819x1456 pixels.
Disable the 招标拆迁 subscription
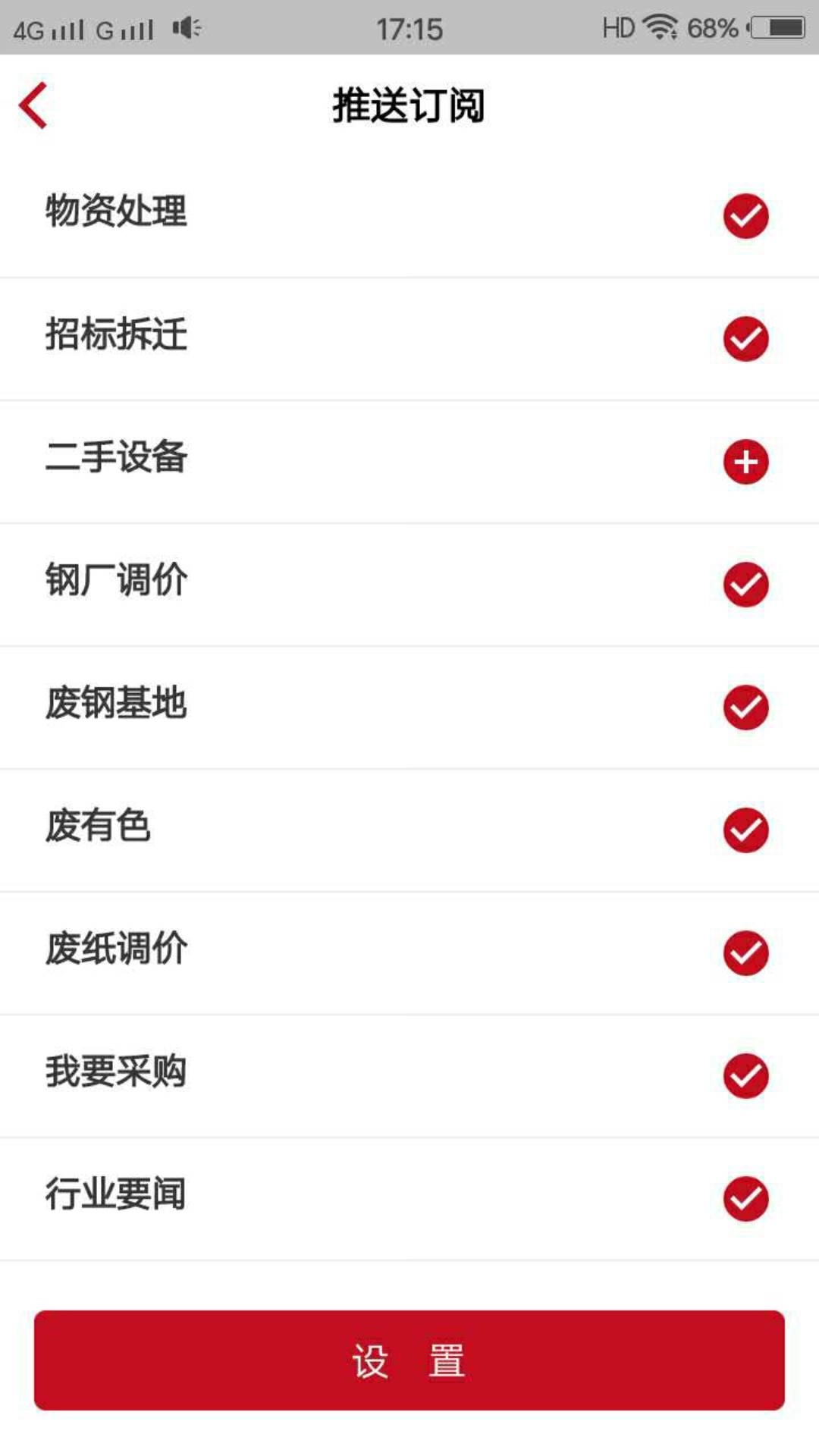(x=747, y=337)
